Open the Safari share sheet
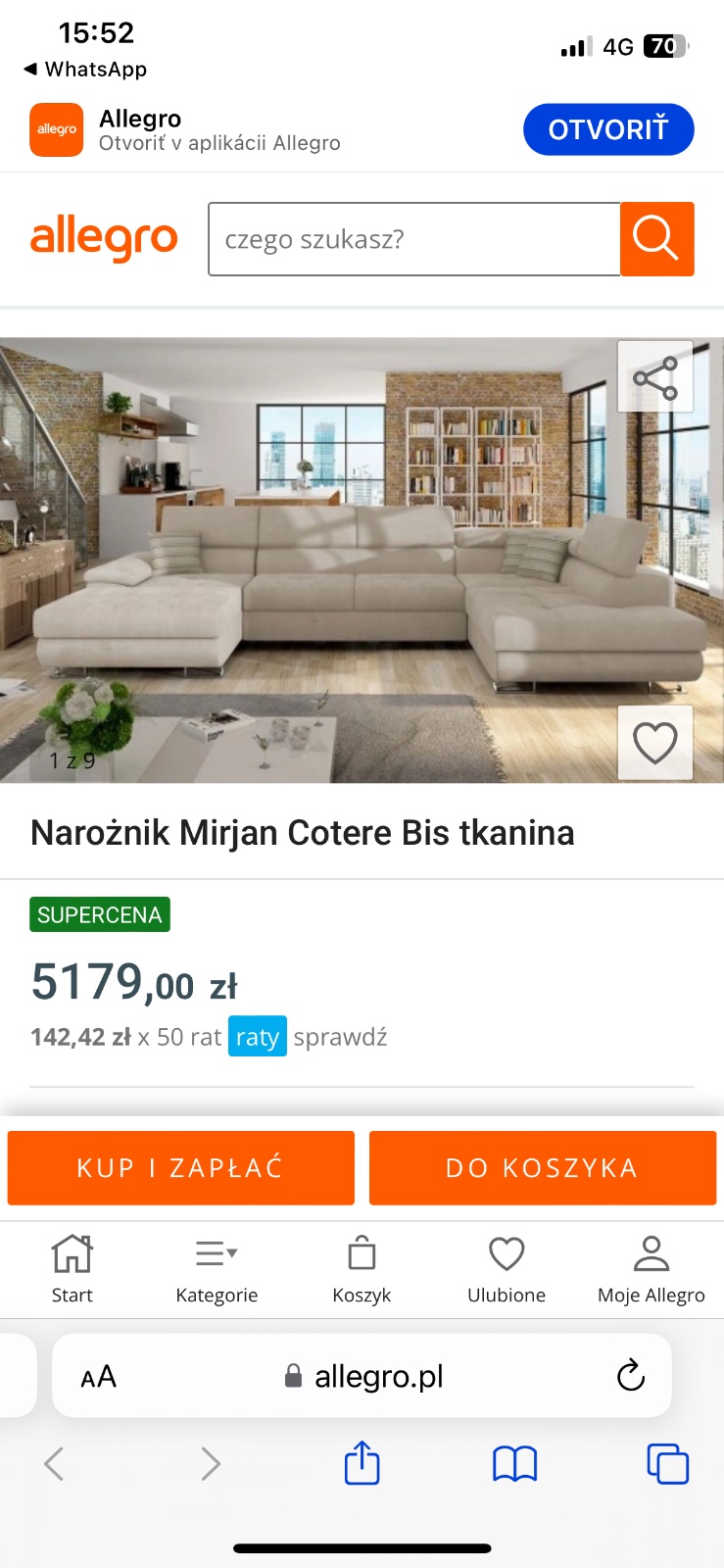Viewport: 724px width, 1568px height. pyautogui.click(x=362, y=1463)
